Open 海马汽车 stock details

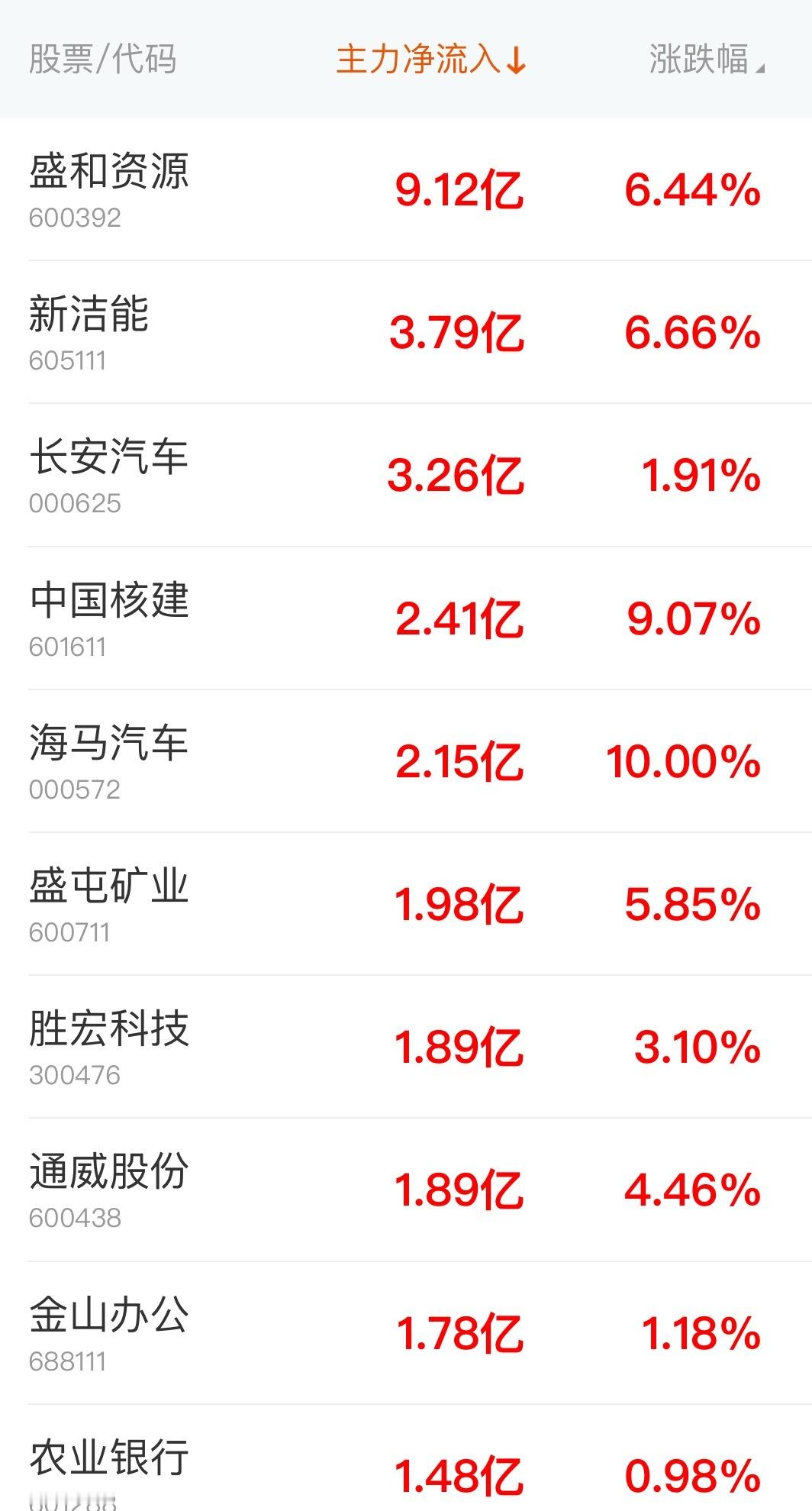pyautogui.click(x=109, y=743)
